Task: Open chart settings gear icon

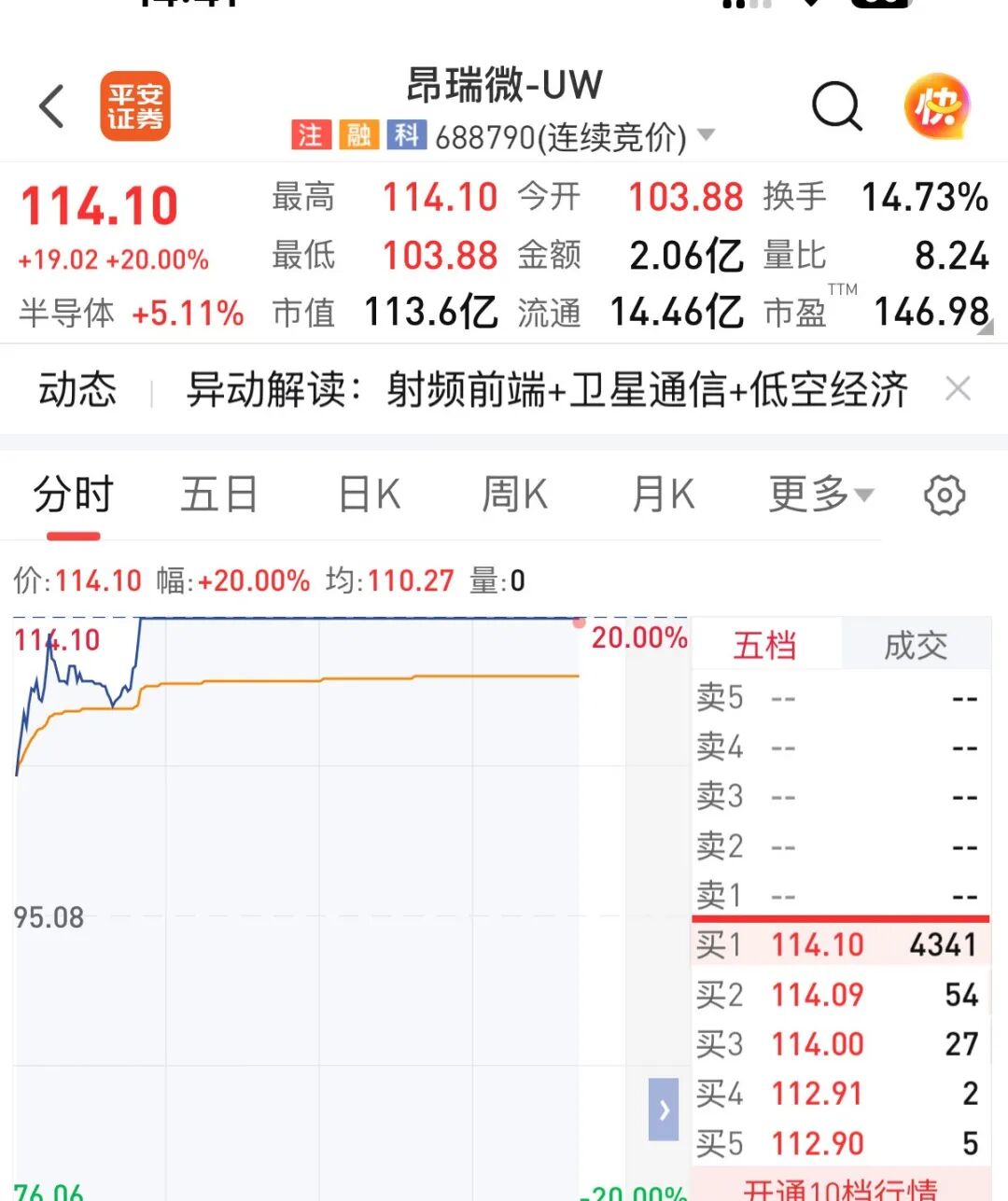Action: 945,495
